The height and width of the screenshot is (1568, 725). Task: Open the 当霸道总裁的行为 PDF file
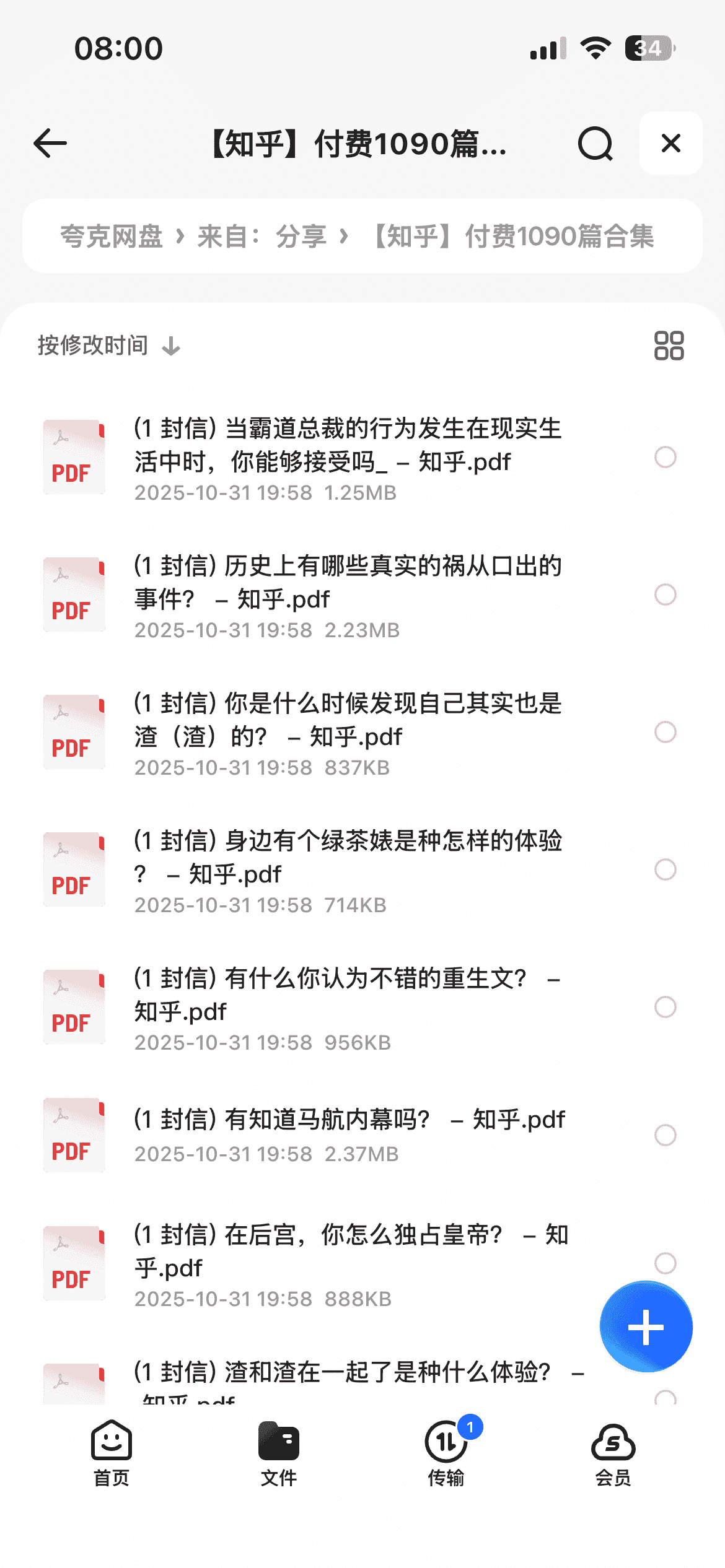[x=347, y=446]
